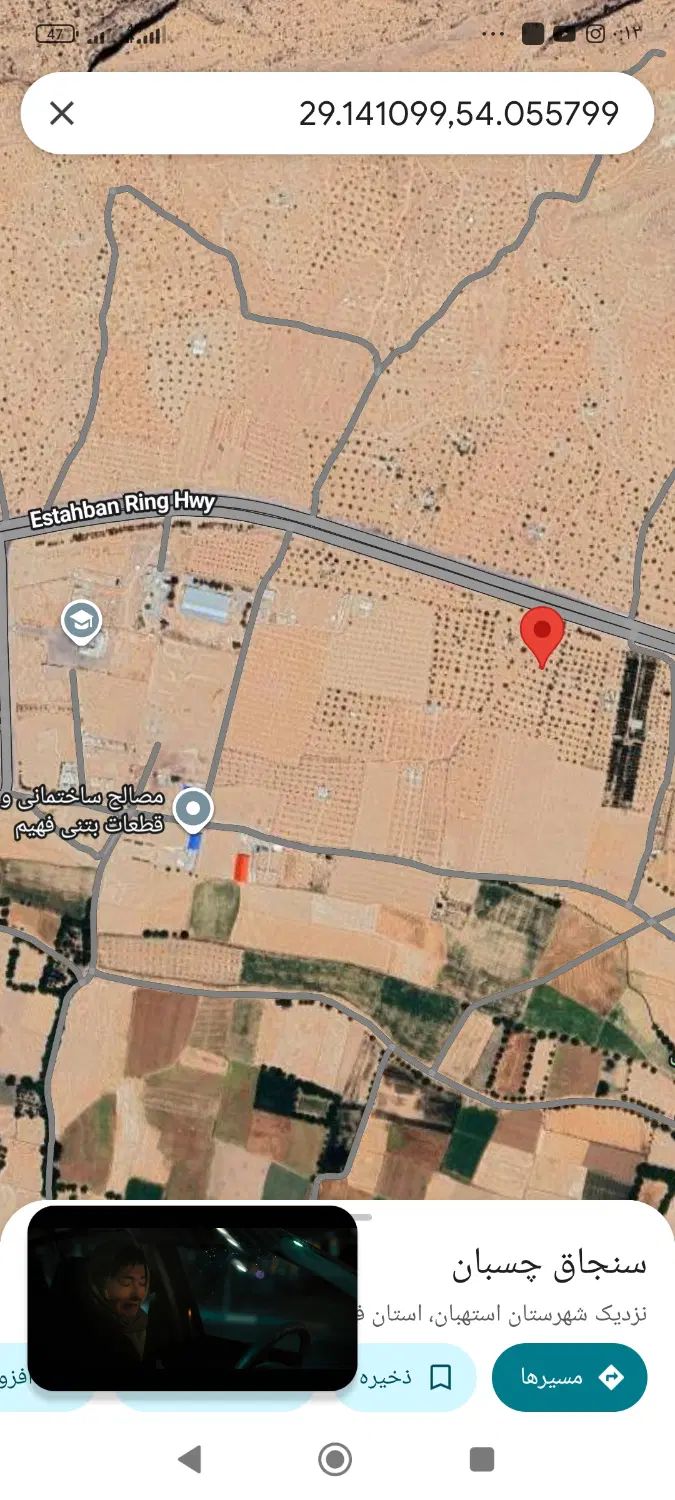The height and width of the screenshot is (1500, 675).
Task: Open the recent apps view
Action: [x=482, y=1459]
